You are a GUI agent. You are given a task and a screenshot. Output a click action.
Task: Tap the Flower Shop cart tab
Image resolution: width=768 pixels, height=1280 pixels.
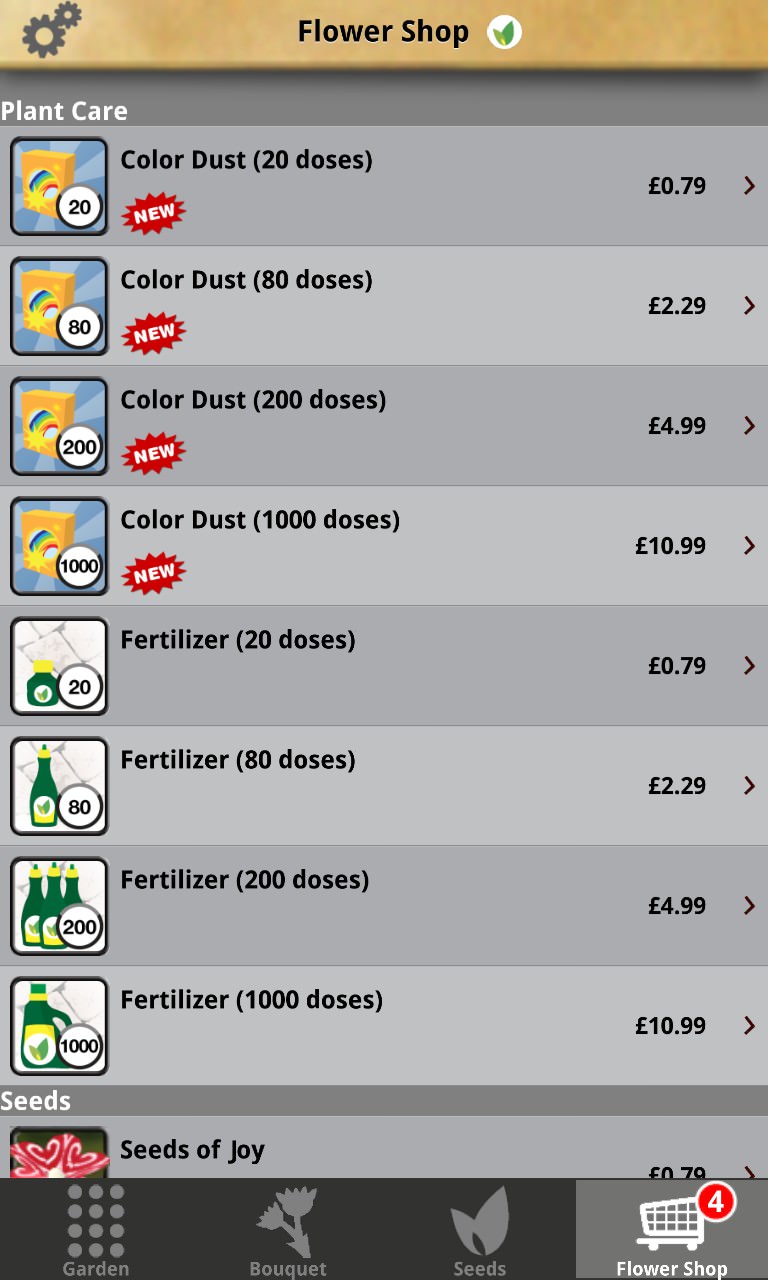[x=672, y=1230]
